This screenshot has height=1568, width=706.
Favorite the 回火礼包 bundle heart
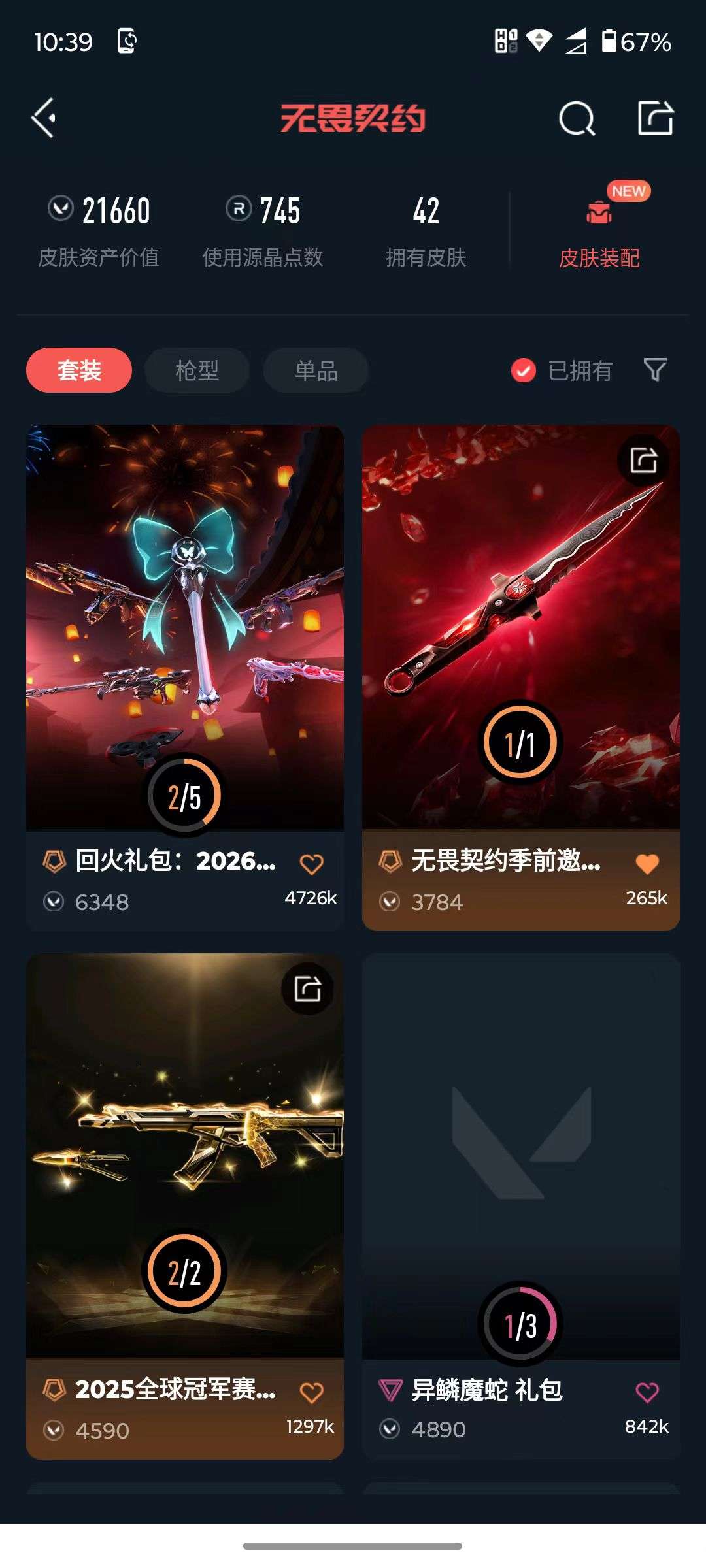point(312,863)
